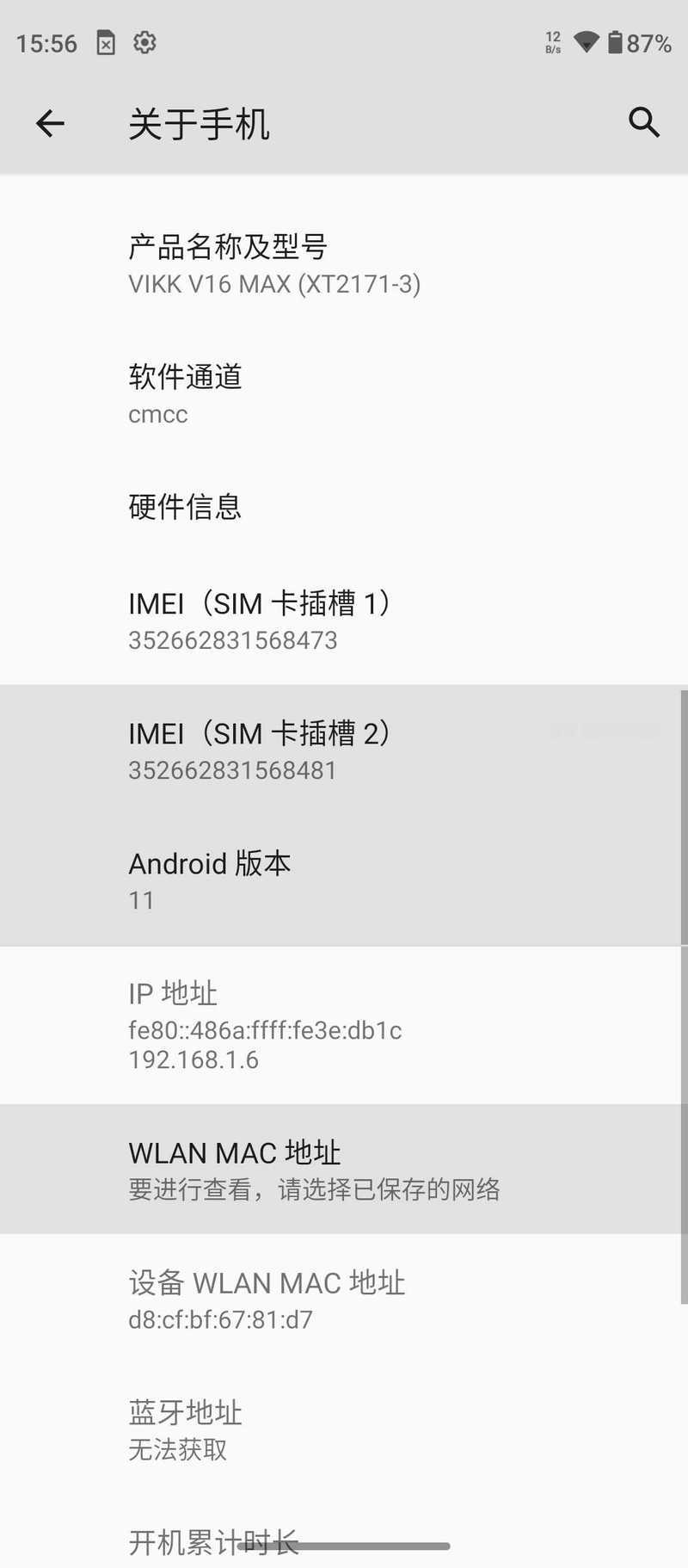The width and height of the screenshot is (688, 1568).
Task: Go back from 关于手机
Action: pyautogui.click(x=50, y=123)
